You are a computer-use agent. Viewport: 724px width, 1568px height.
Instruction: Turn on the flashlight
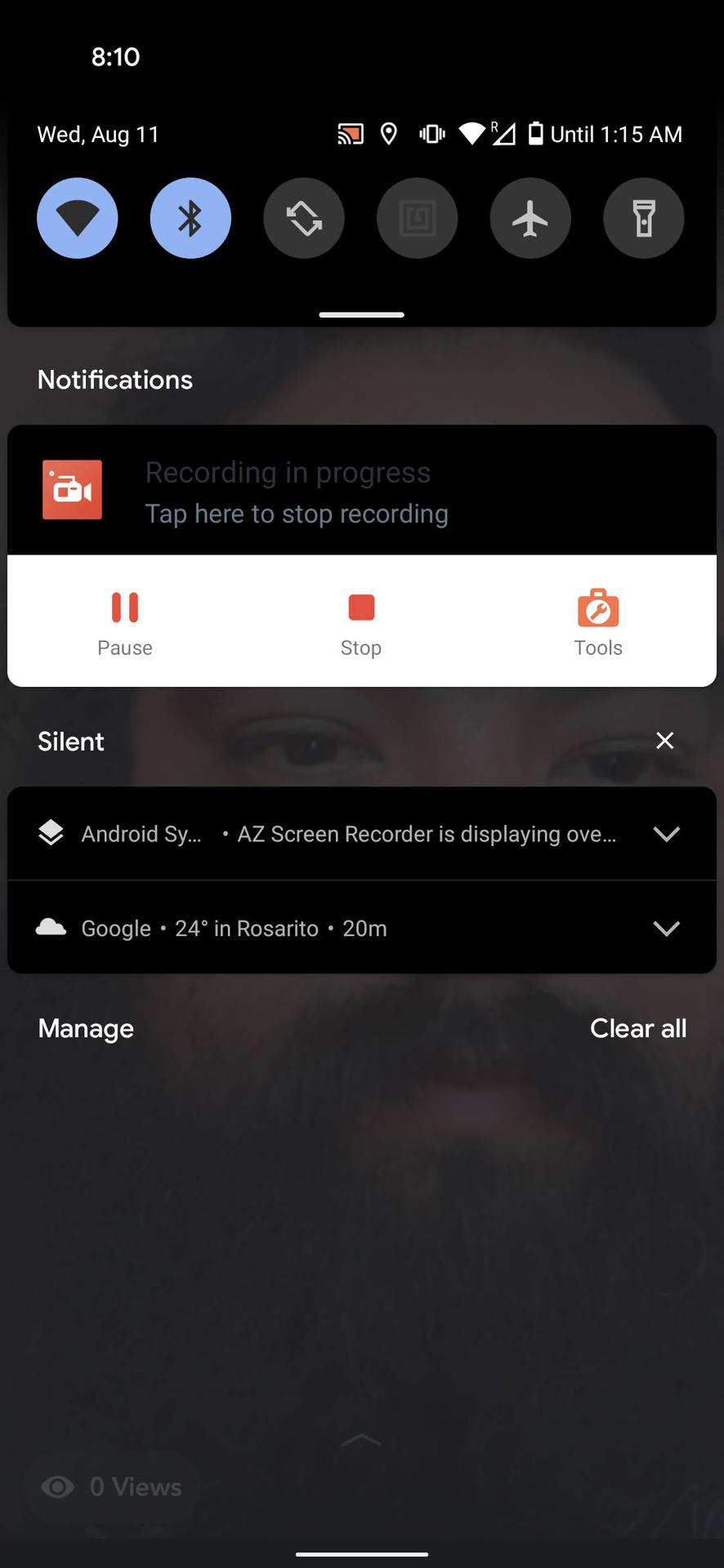pos(644,218)
